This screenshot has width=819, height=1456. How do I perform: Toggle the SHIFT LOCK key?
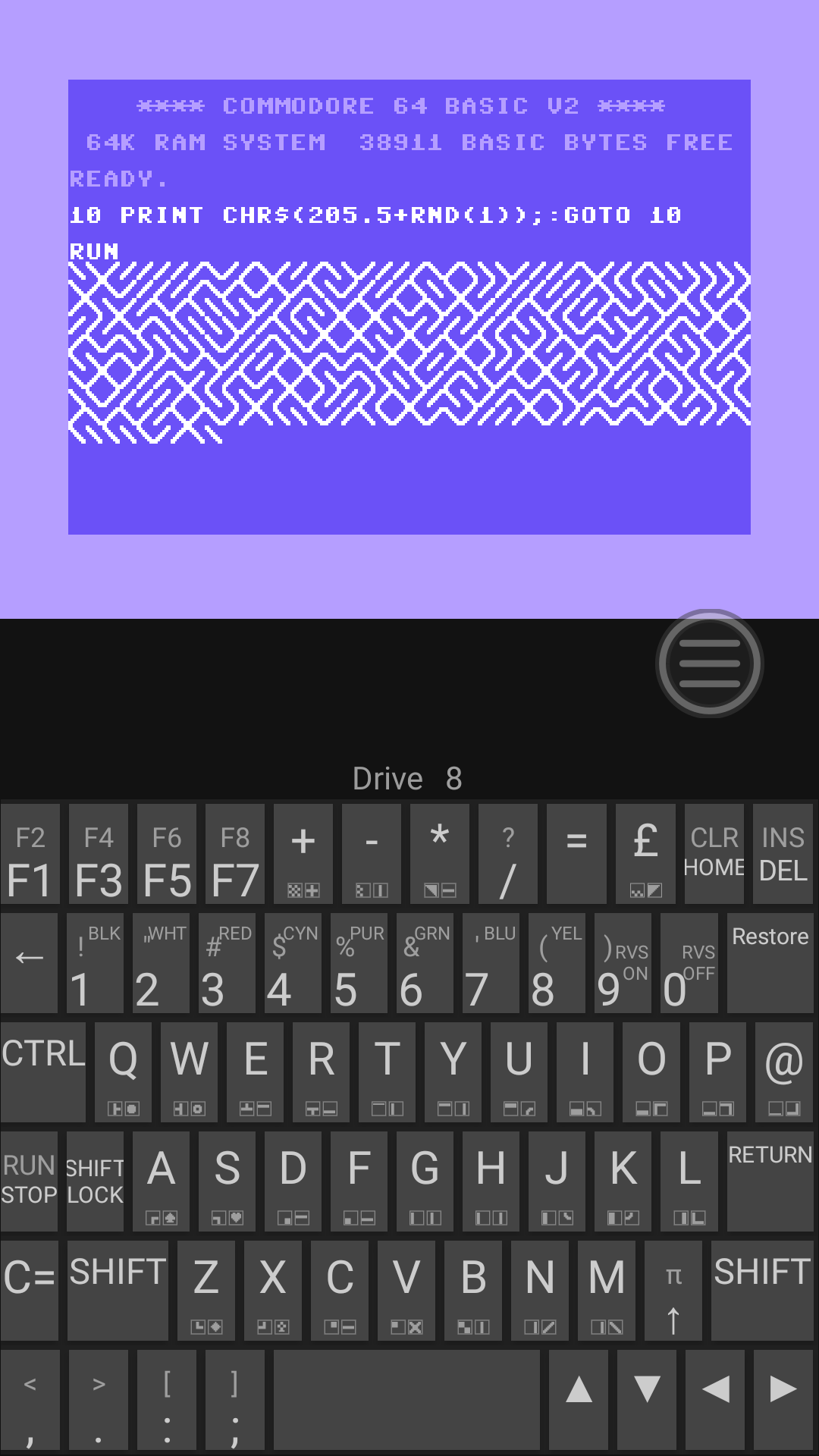[x=95, y=1181]
